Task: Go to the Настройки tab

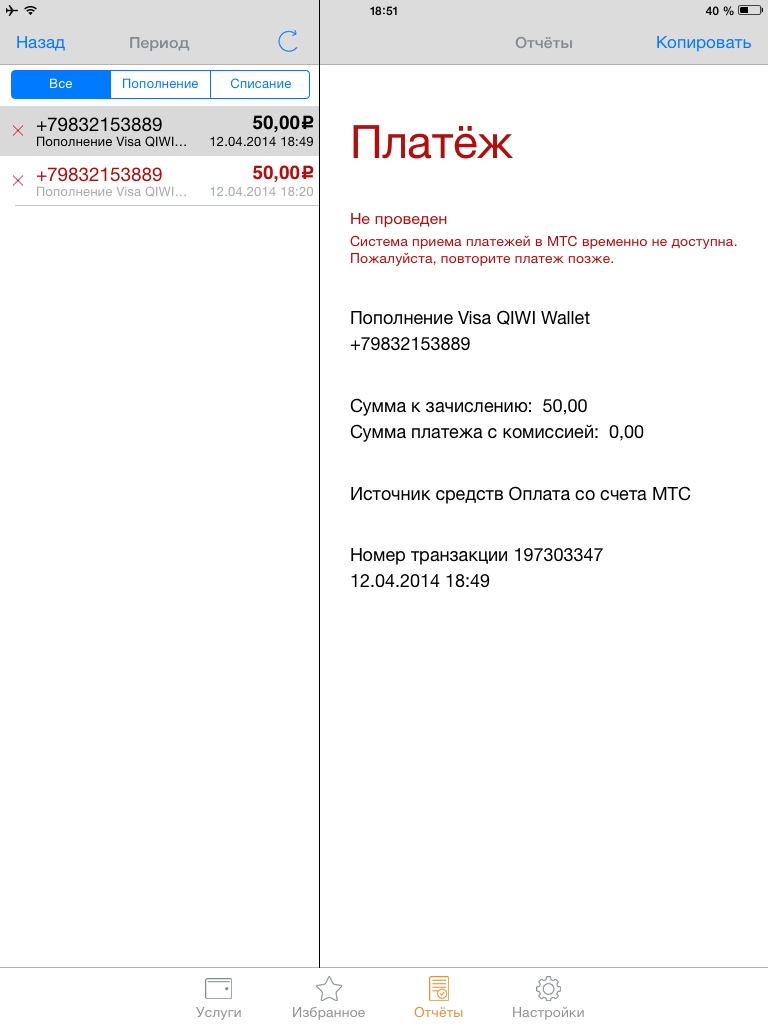Action: (548, 997)
